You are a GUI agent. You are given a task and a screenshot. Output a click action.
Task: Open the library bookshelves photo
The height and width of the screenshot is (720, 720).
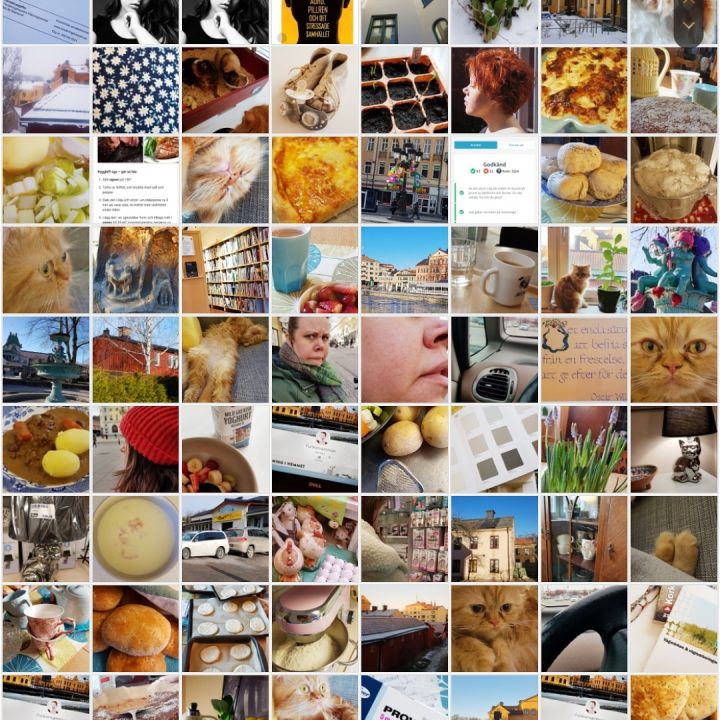pyautogui.click(x=224, y=270)
